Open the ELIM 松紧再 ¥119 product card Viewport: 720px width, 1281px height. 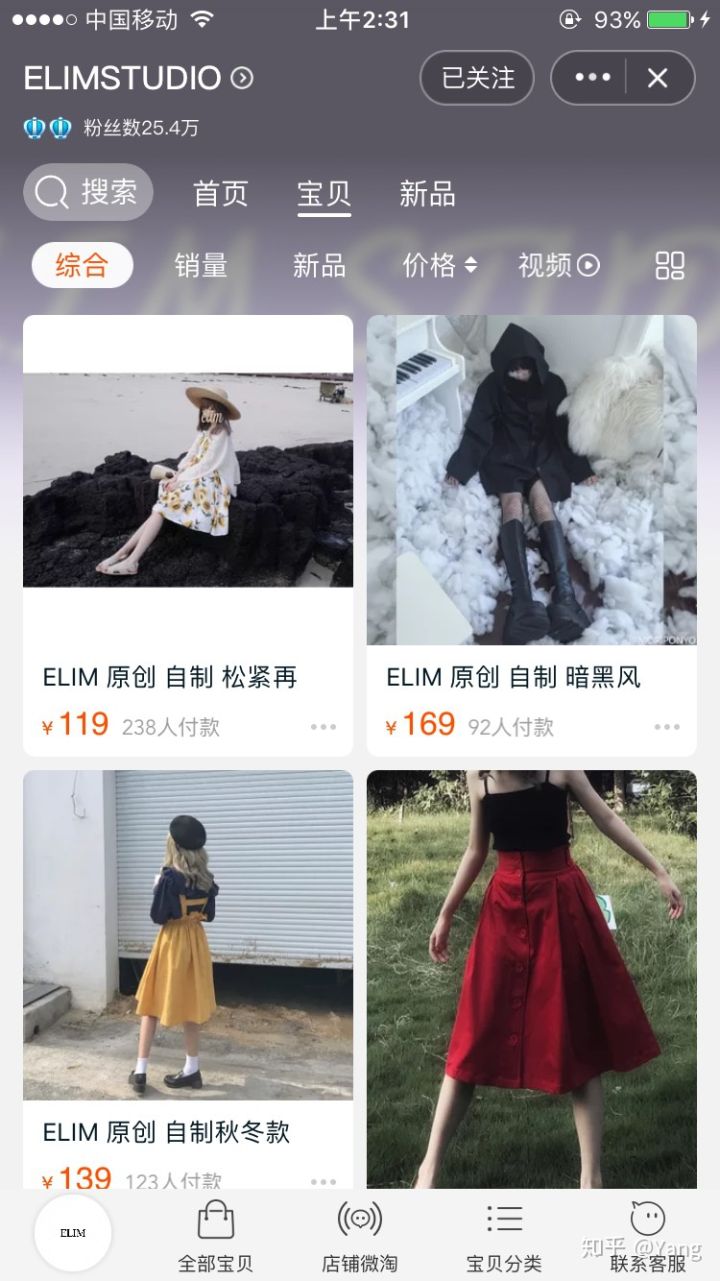[x=188, y=500]
